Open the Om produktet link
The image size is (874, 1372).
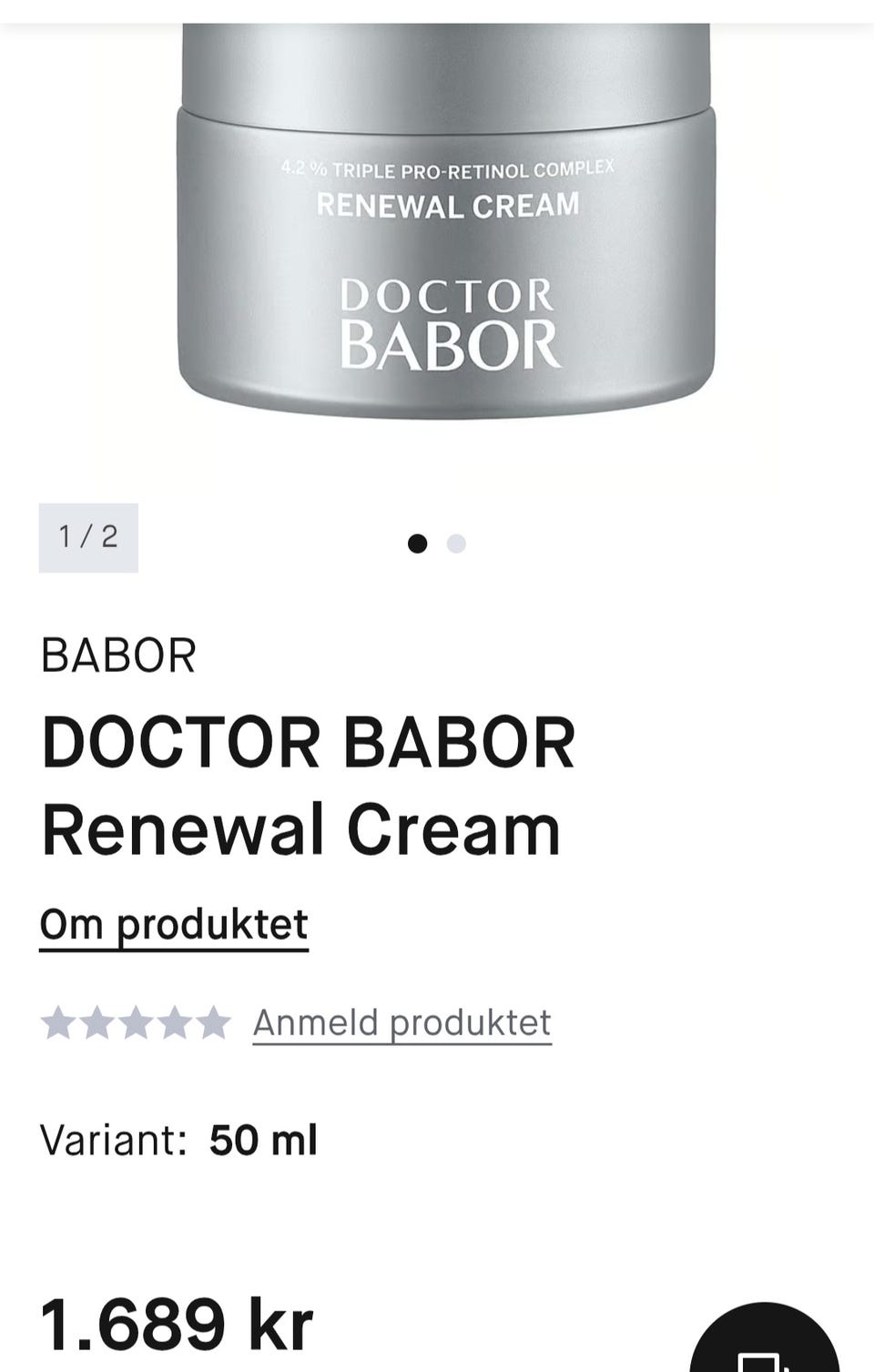[174, 925]
